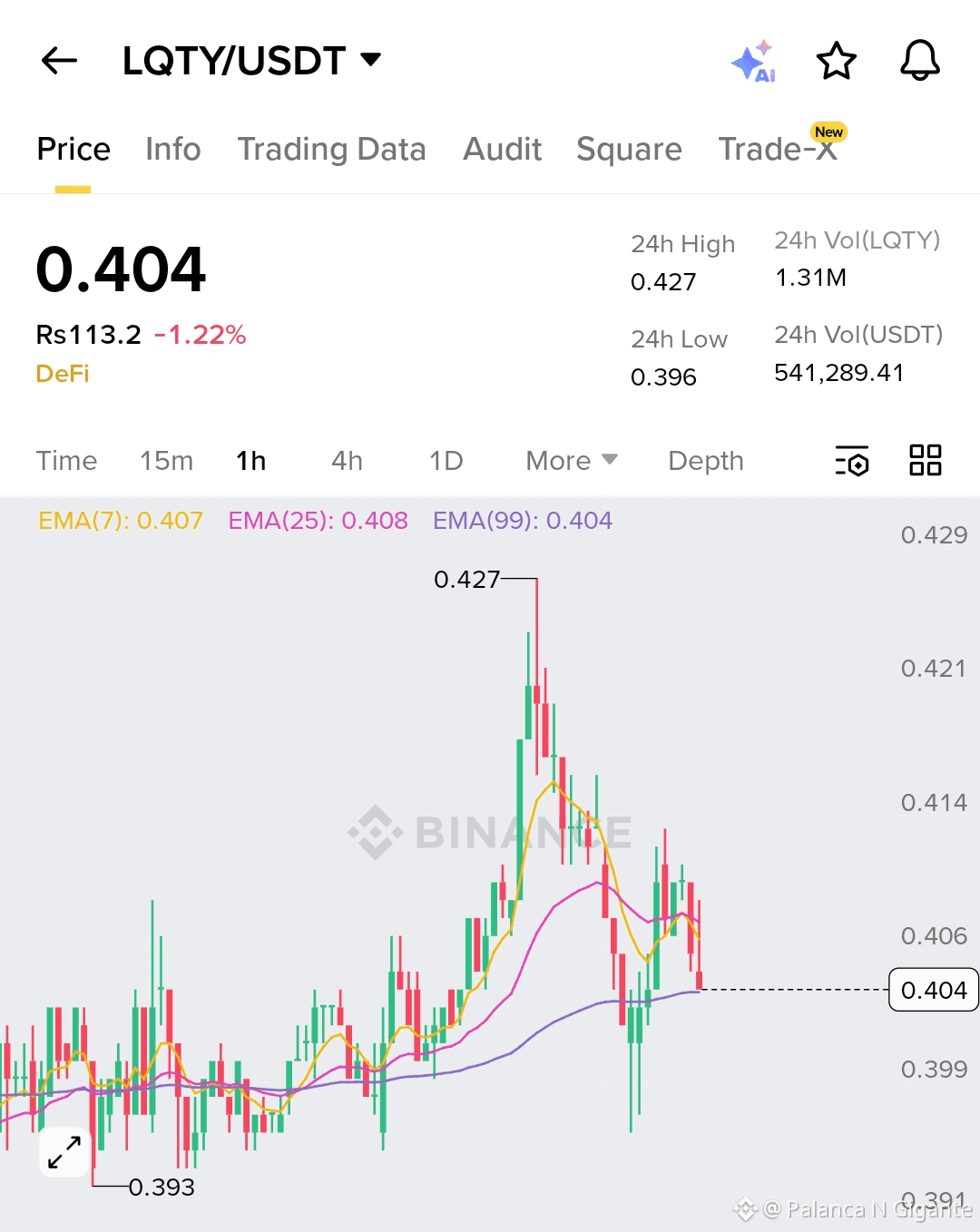Open the AI assistant sparkle icon
This screenshot has height=1232, width=980.
(x=753, y=62)
